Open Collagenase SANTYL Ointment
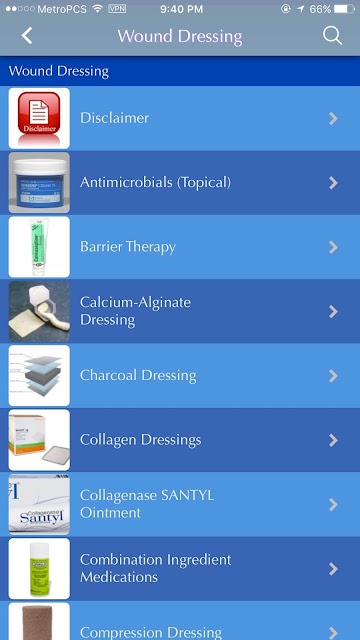The image size is (360, 640). 180,504
